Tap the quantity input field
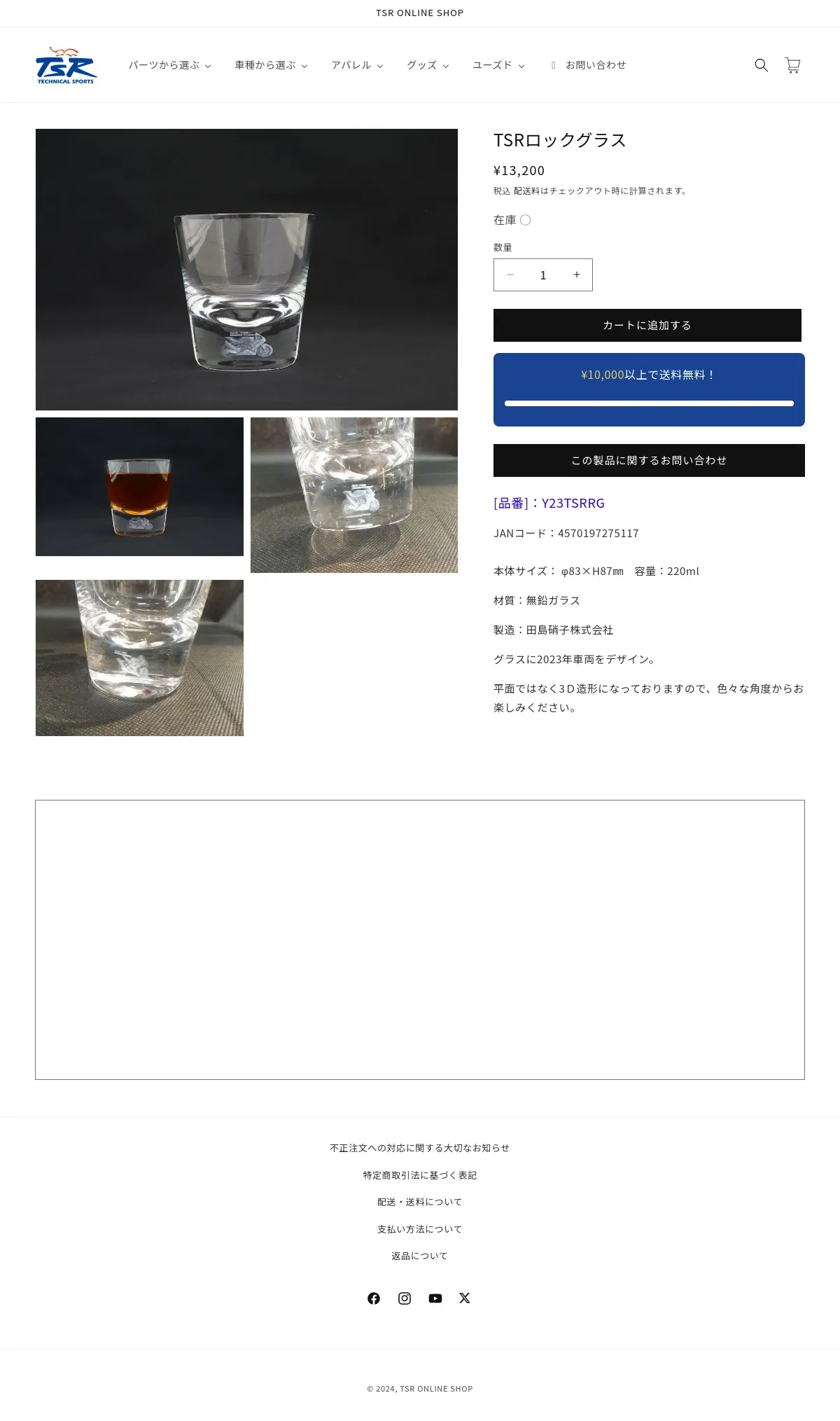This screenshot has width=840, height=1421. click(543, 275)
